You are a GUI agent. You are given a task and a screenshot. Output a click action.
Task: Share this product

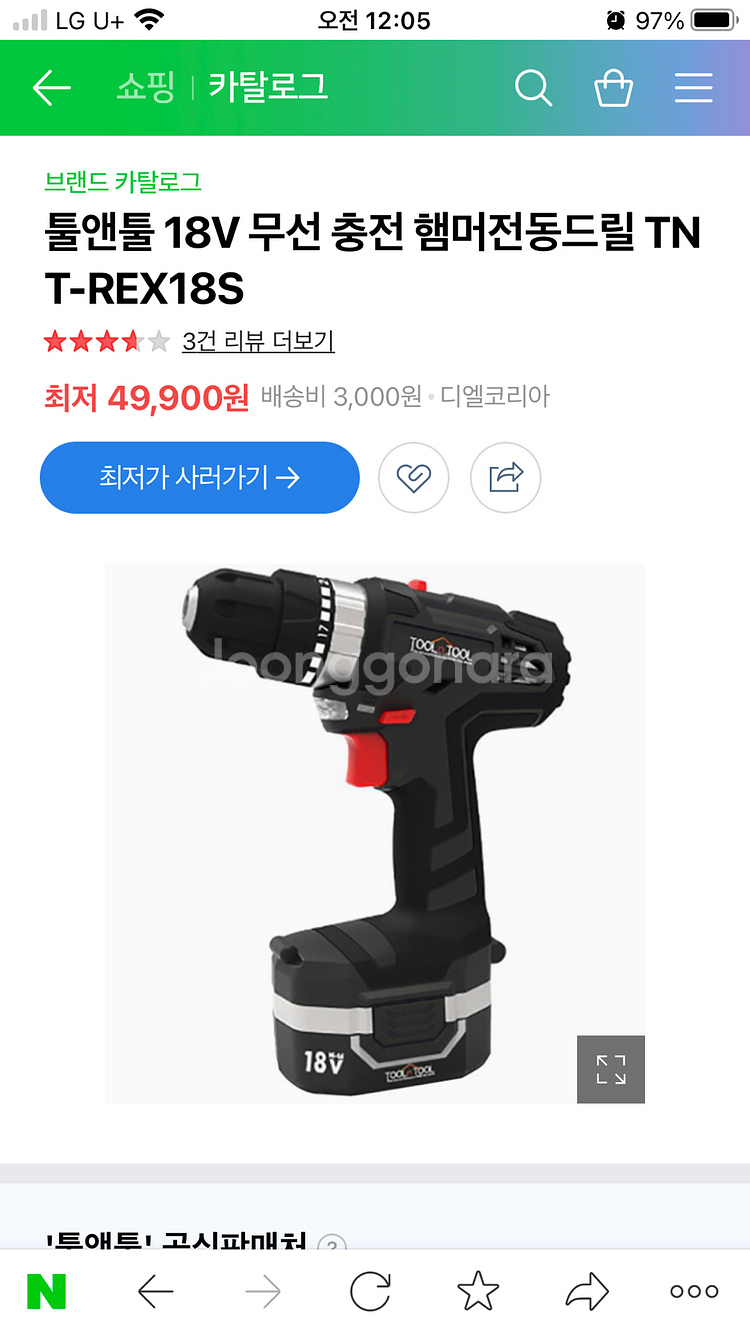pos(506,478)
